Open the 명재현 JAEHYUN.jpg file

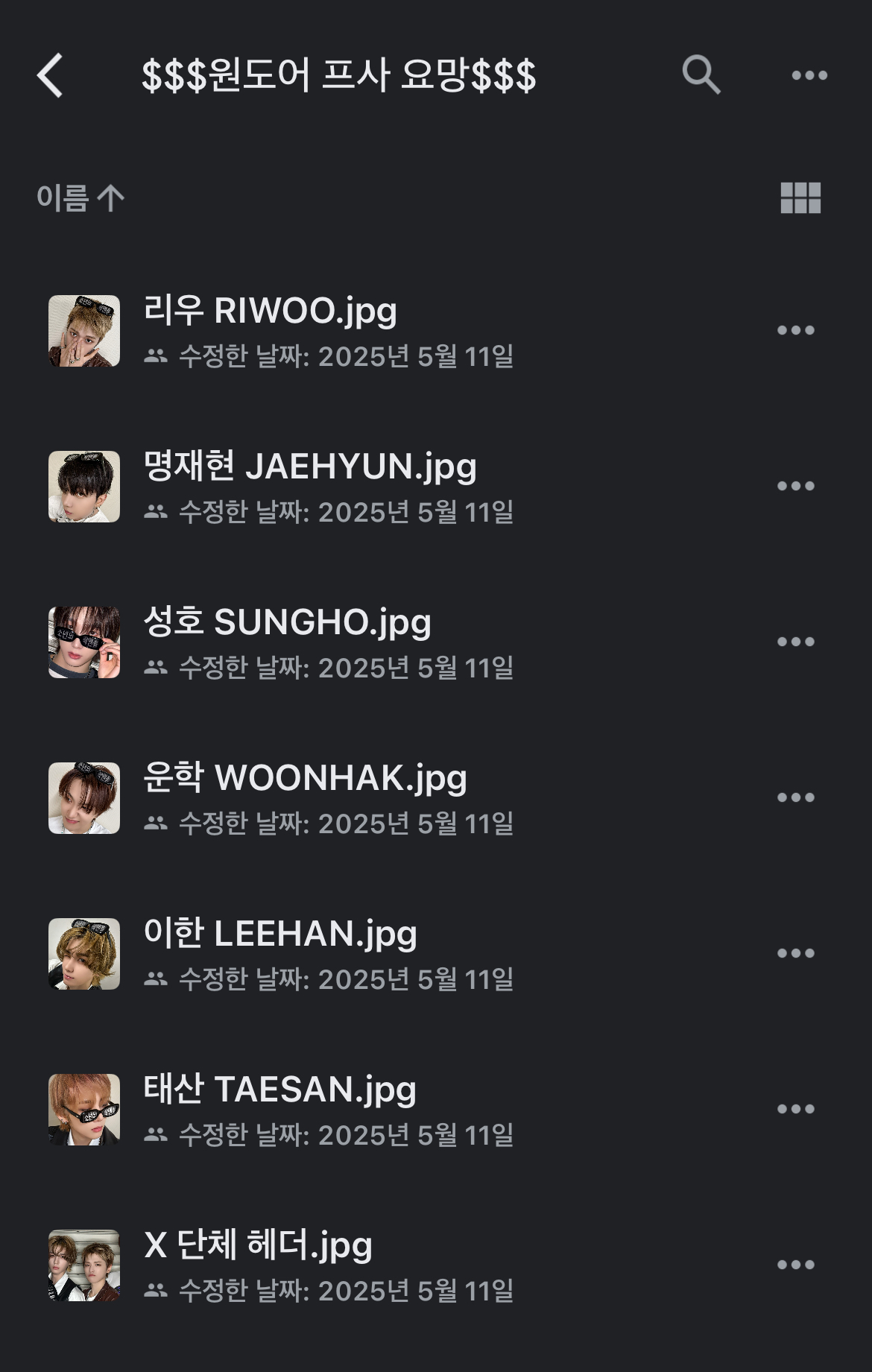tap(309, 467)
